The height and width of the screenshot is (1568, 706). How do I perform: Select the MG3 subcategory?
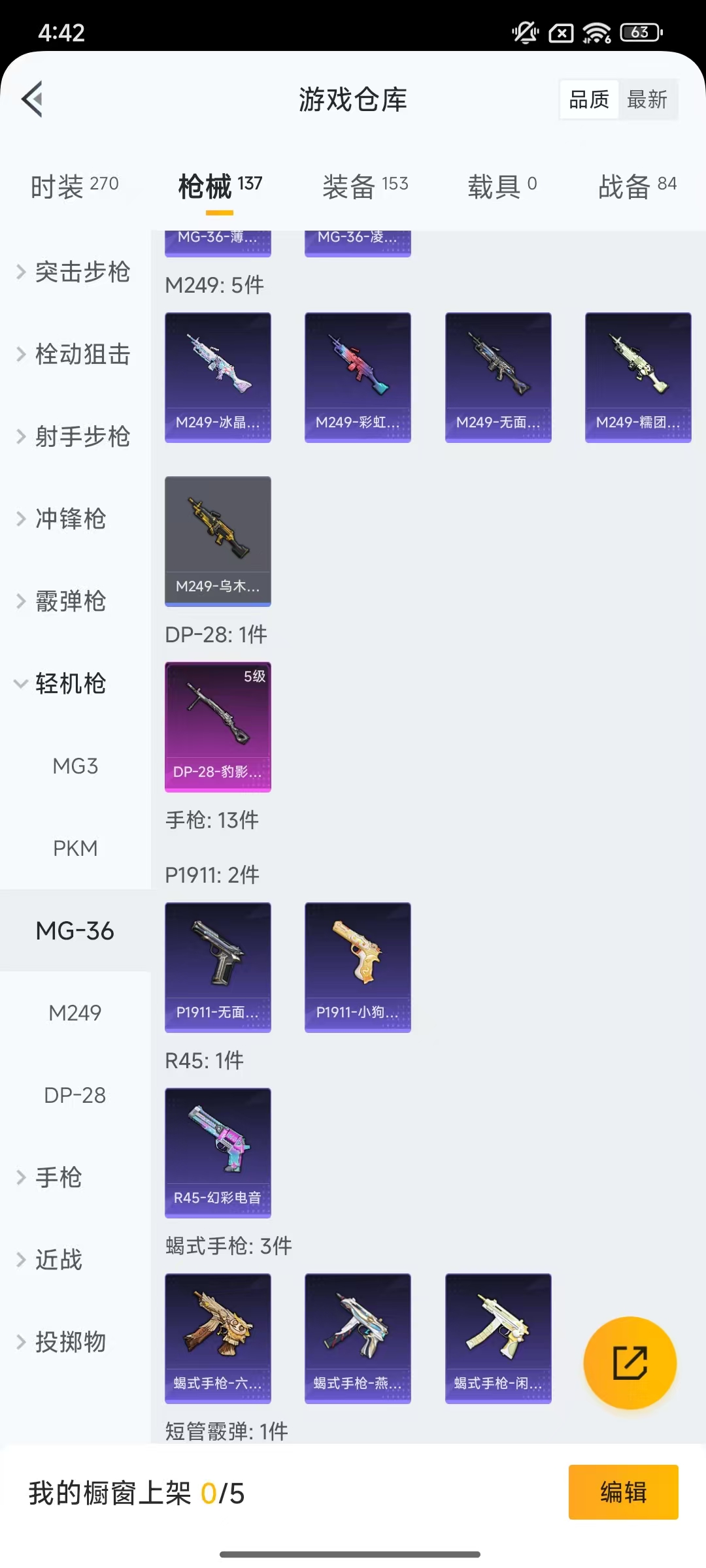click(75, 766)
